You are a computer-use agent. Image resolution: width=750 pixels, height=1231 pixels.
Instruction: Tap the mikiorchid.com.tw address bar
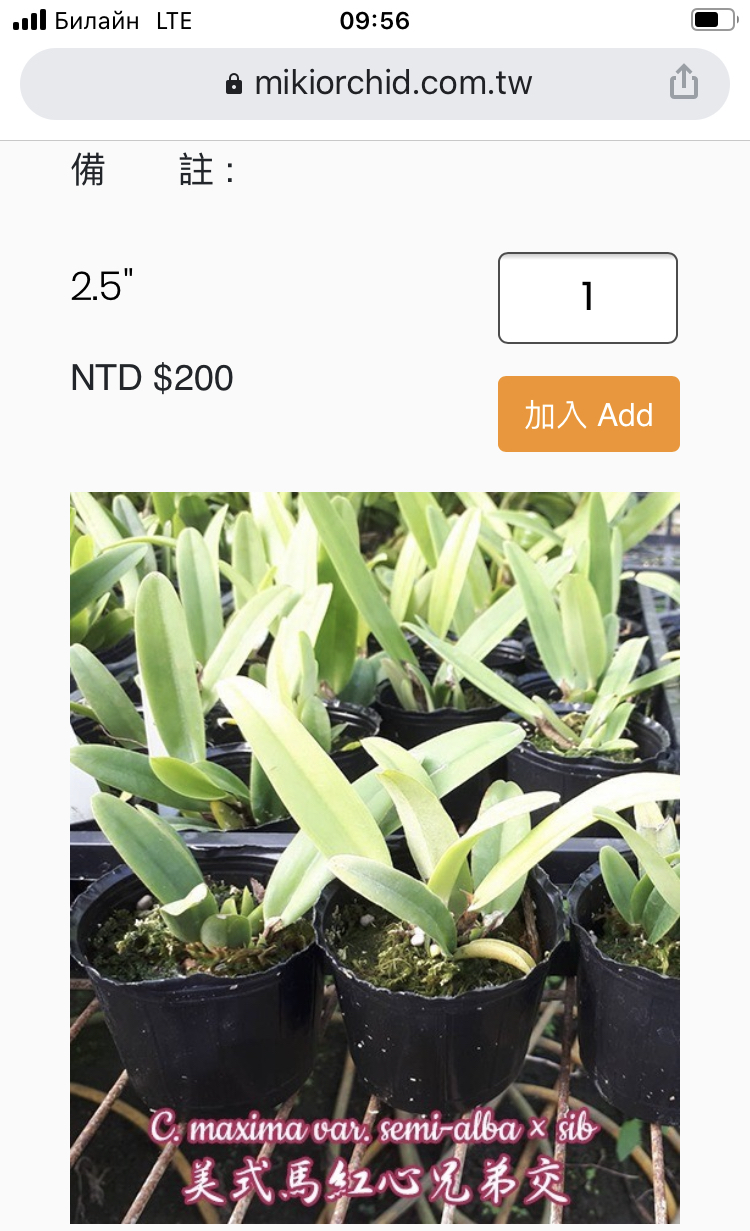pos(380,83)
